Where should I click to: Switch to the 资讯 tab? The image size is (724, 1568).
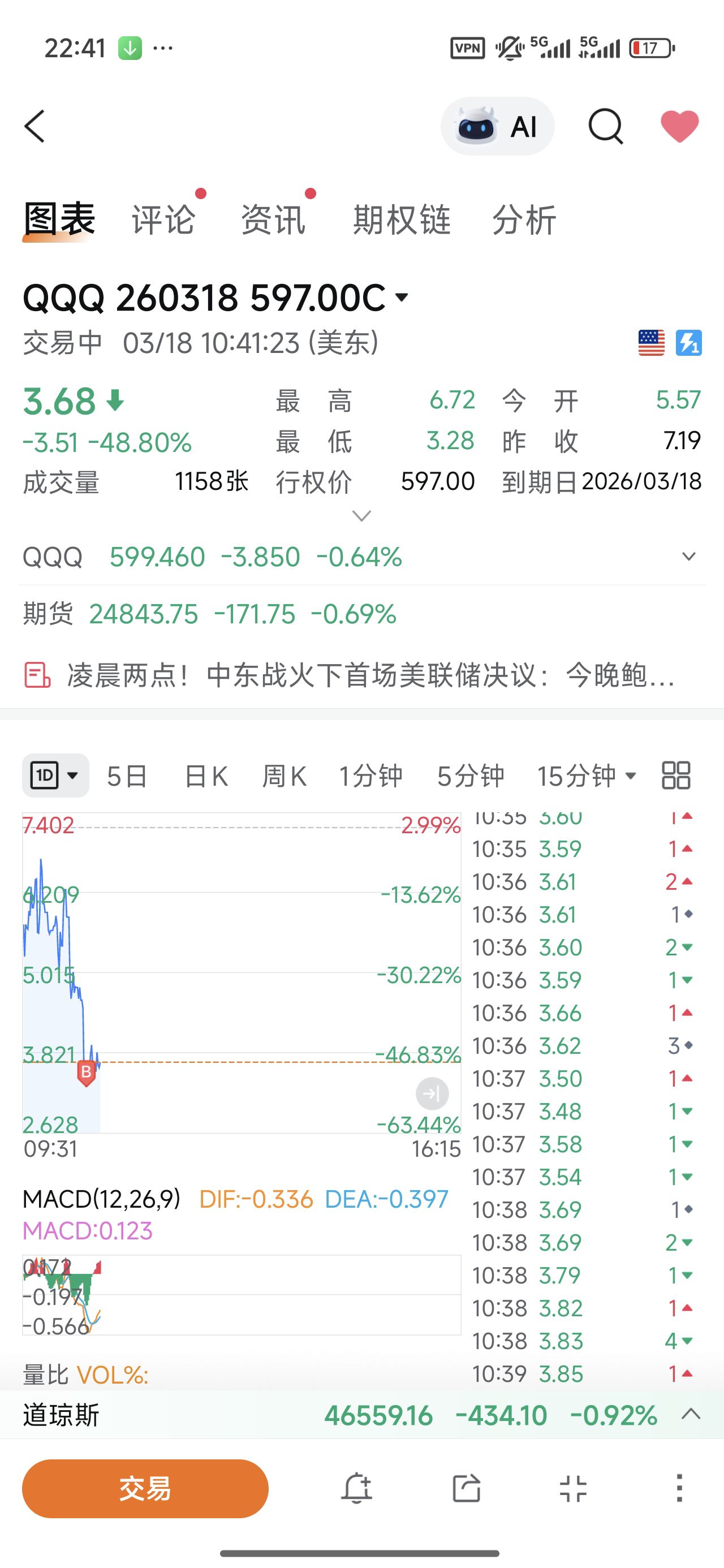(x=273, y=219)
